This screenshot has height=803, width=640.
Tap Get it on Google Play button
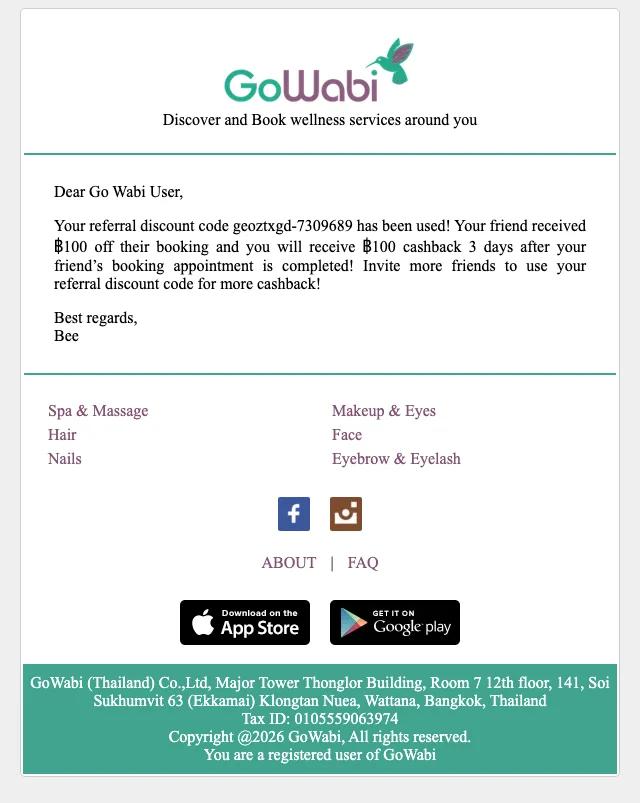(395, 623)
